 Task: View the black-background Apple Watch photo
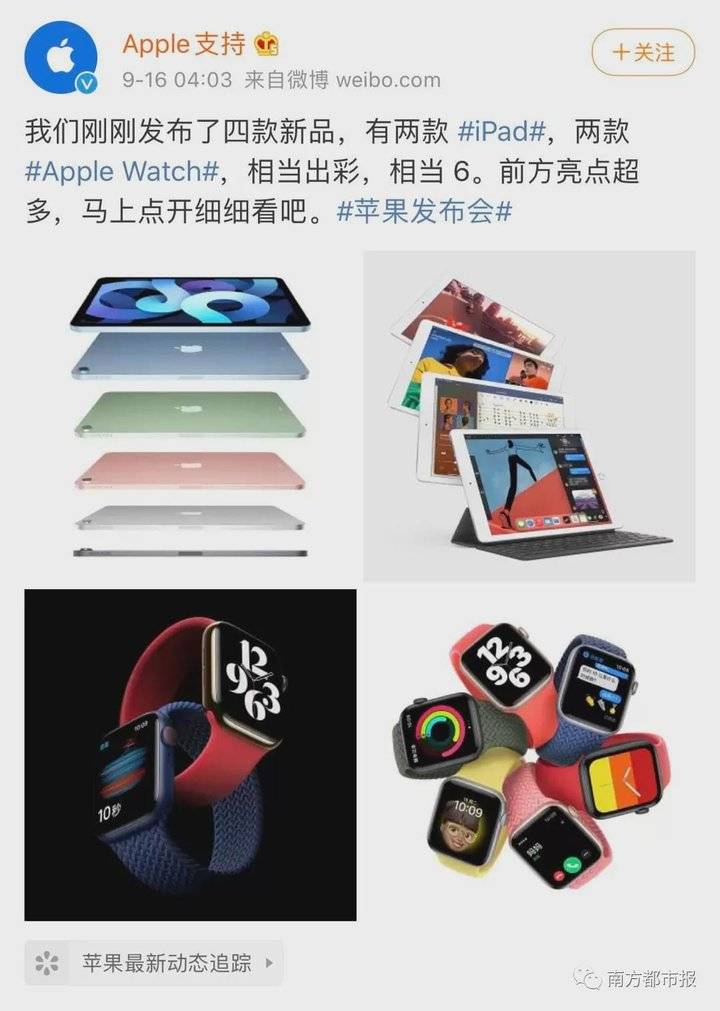tap(190, 754)
